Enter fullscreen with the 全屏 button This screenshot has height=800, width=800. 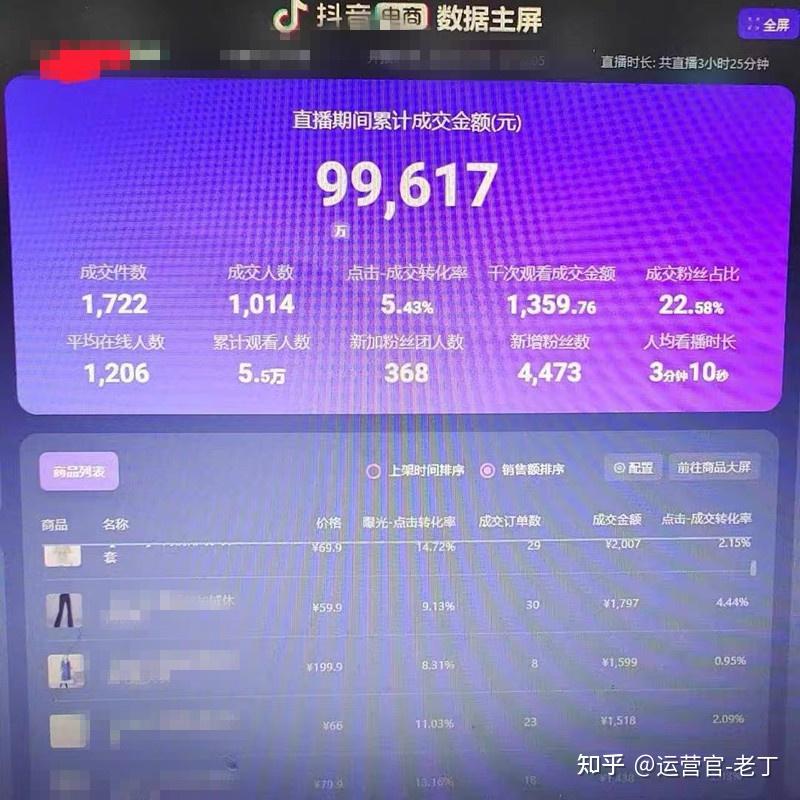[764, 24]
